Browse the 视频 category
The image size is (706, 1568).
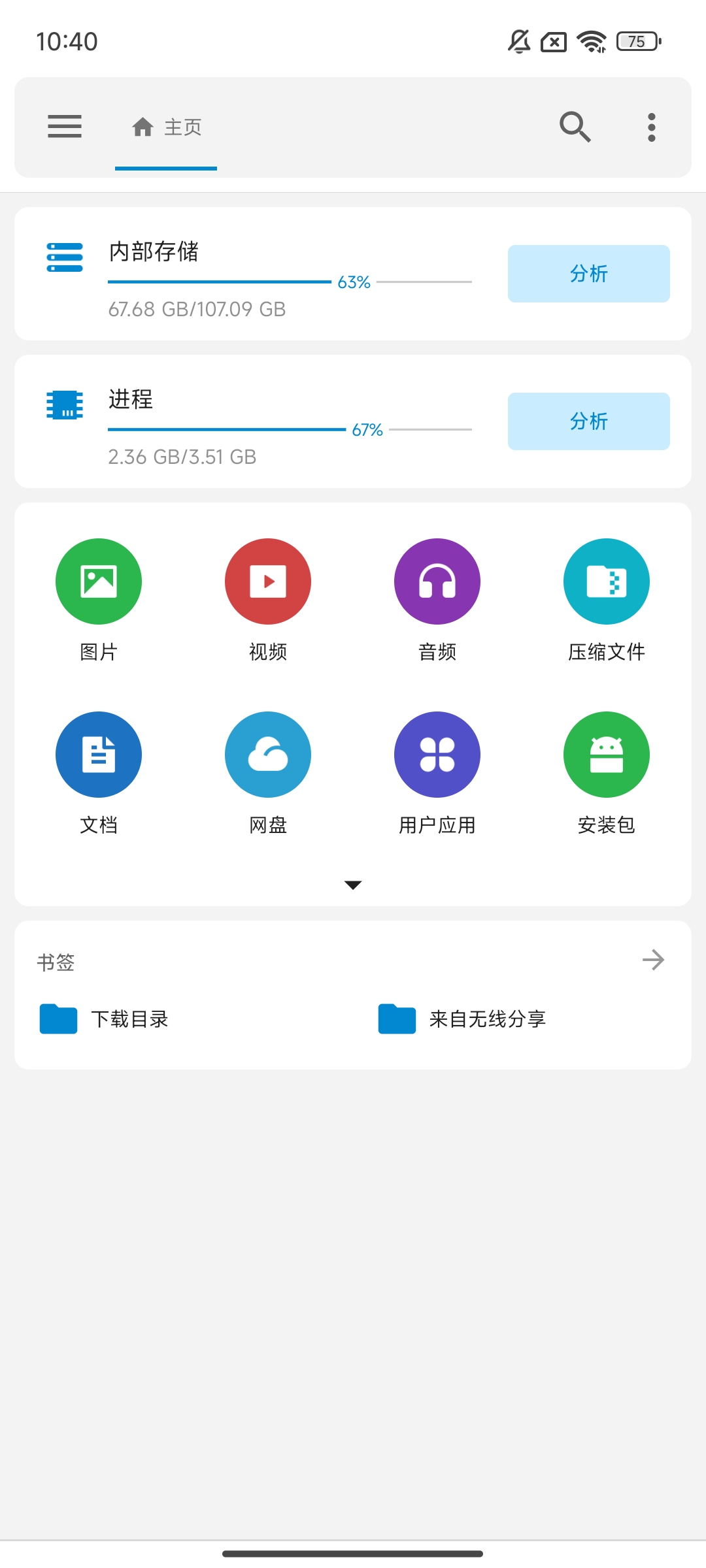click(x=268, y=581)
